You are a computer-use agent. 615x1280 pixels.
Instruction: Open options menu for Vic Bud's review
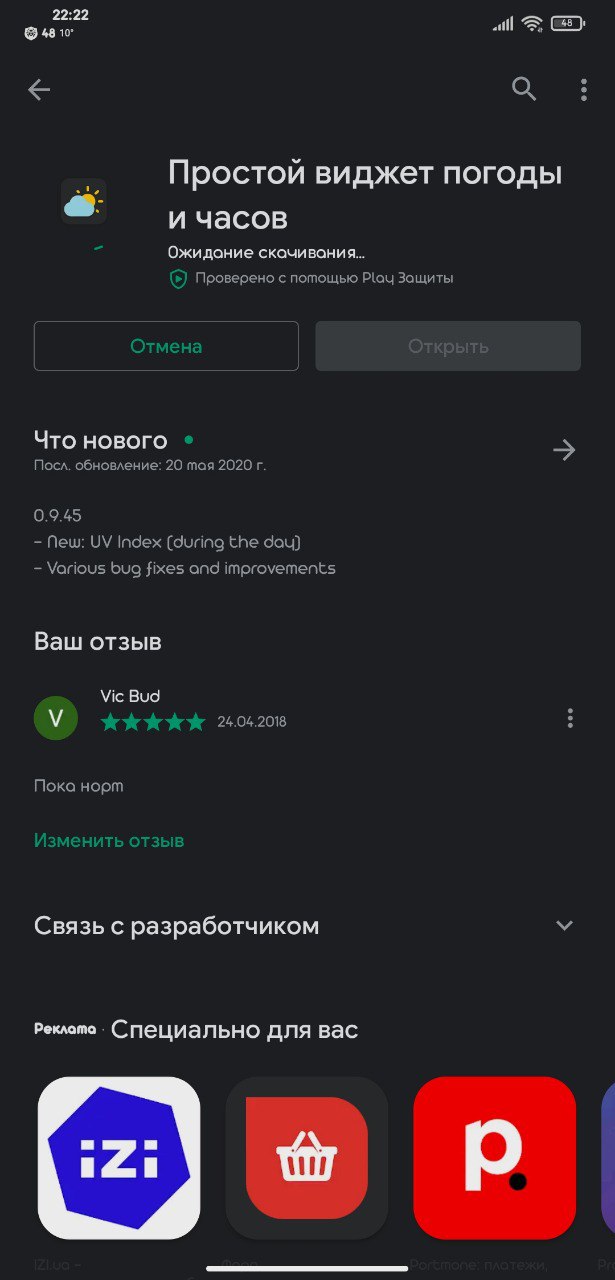(570, 718)
